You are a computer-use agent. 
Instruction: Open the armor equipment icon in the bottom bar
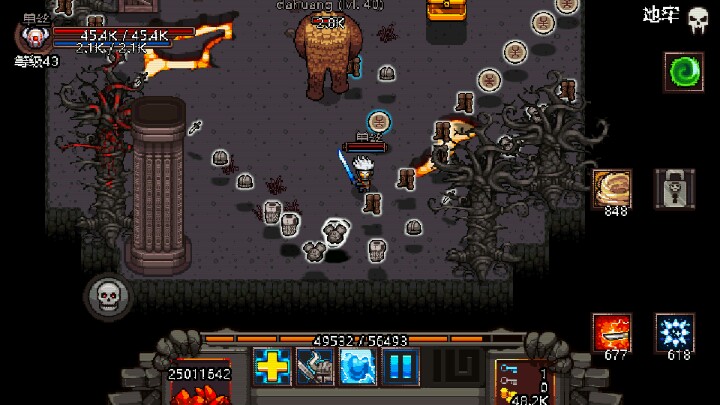point(315,366)
